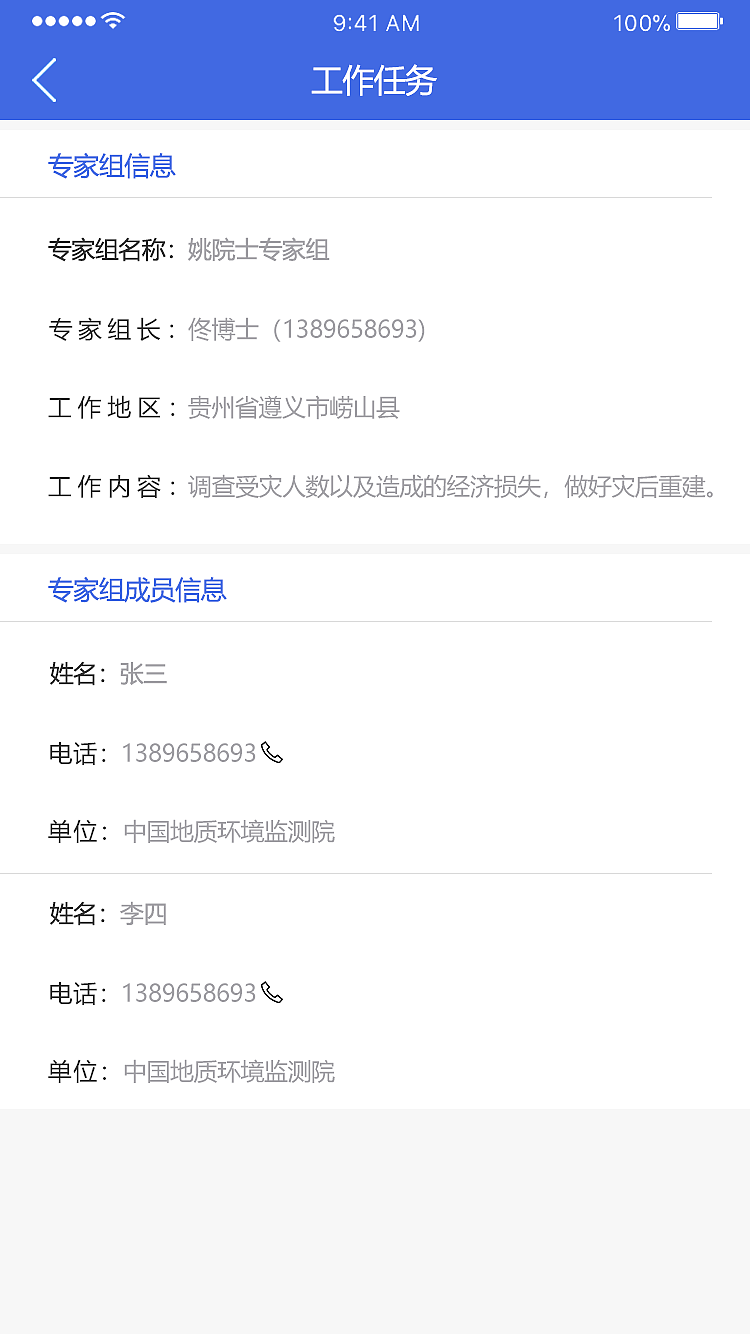The width and height of the screenshot is (750, 1334).
Task: Select the 专家组信息 section header
Action: pos(112,166)
